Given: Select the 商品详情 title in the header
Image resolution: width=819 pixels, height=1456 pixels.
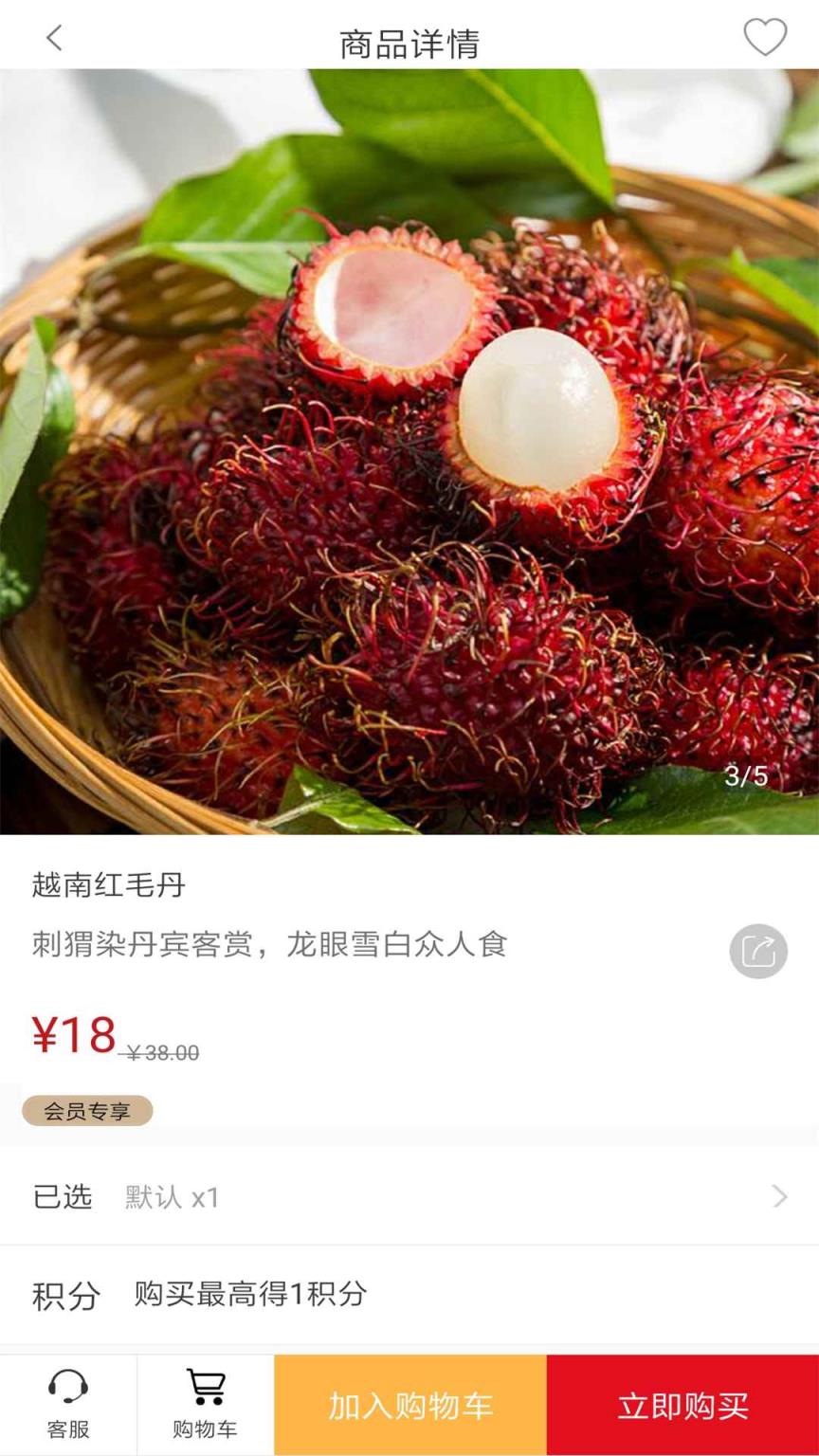Looking at the screenshot, I should click(409, 39).
